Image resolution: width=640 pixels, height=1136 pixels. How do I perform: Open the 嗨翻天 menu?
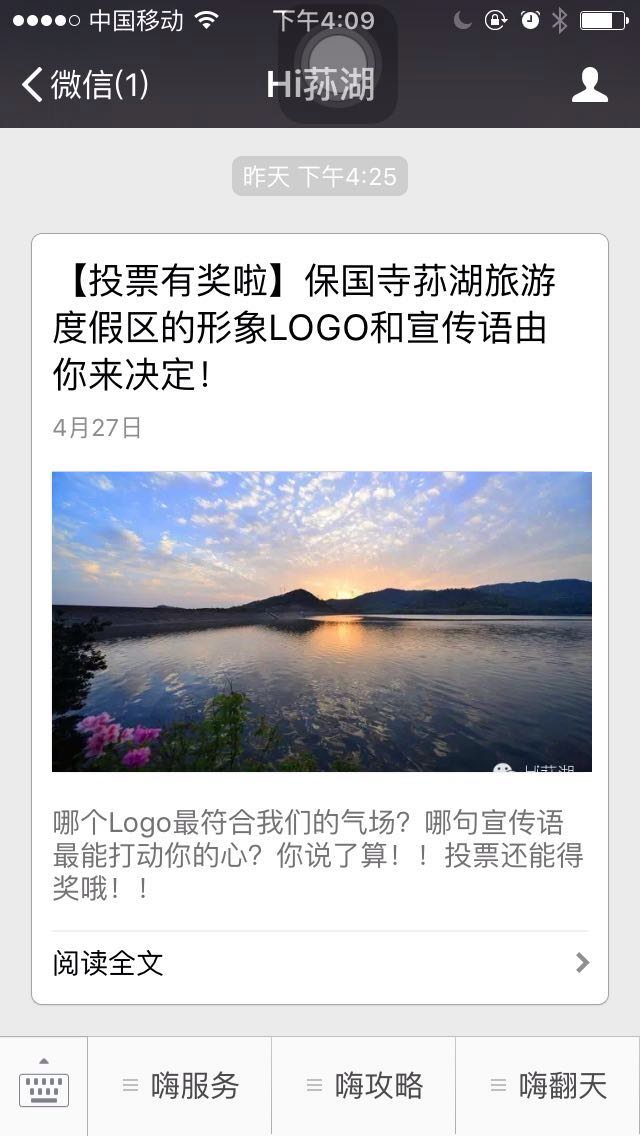548,1086
